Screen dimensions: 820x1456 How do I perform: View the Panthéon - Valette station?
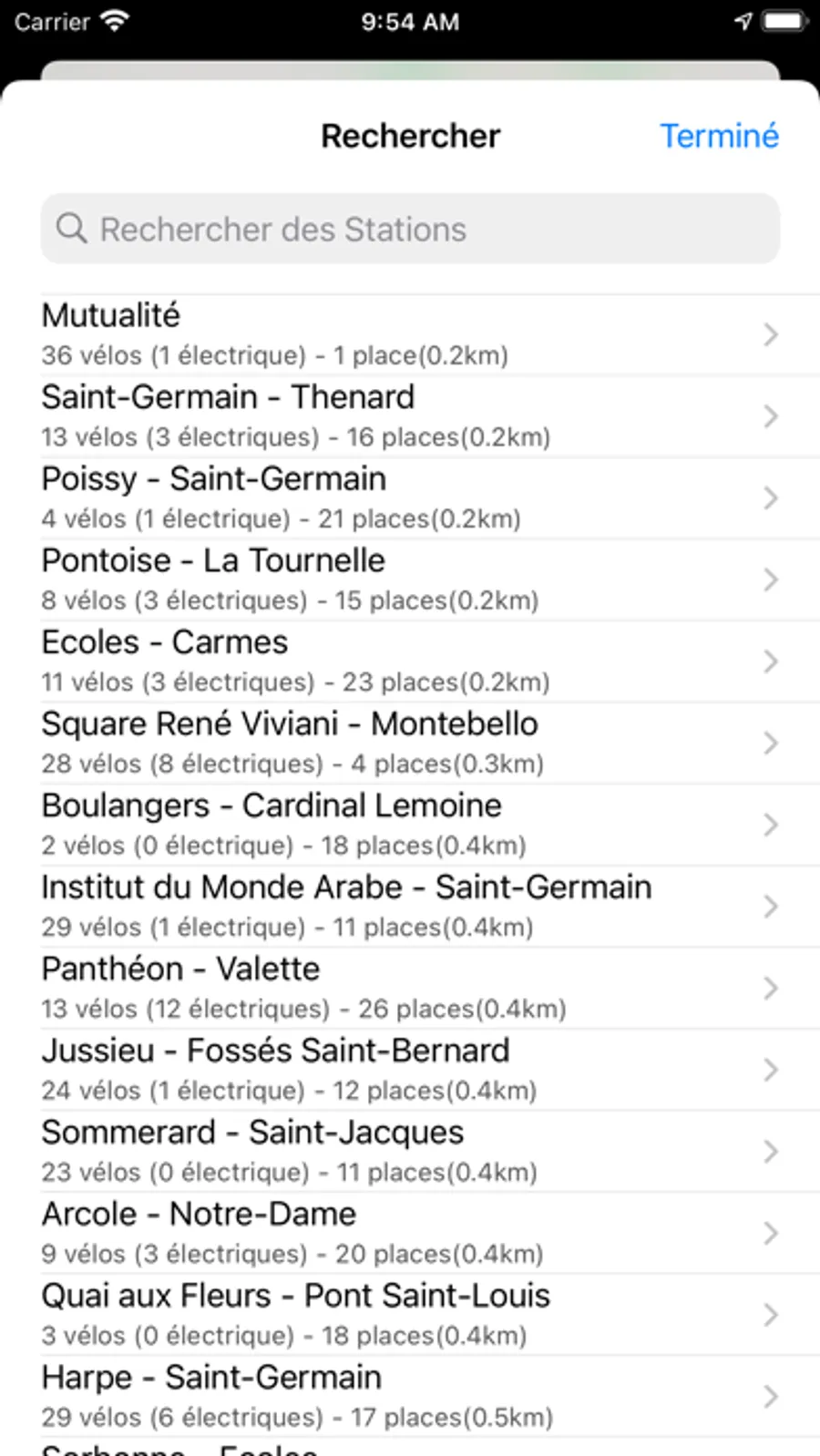tap(410, 988)
